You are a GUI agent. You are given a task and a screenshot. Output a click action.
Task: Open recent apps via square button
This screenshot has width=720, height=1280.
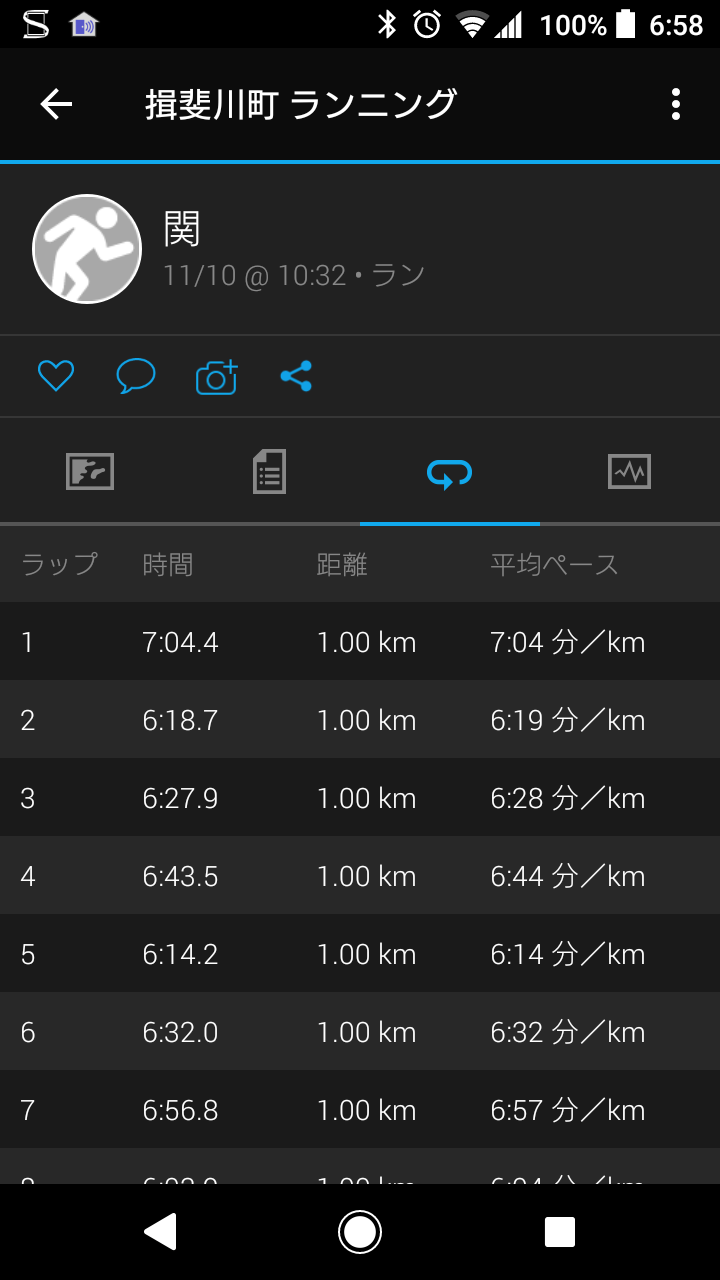[560, 1232]
